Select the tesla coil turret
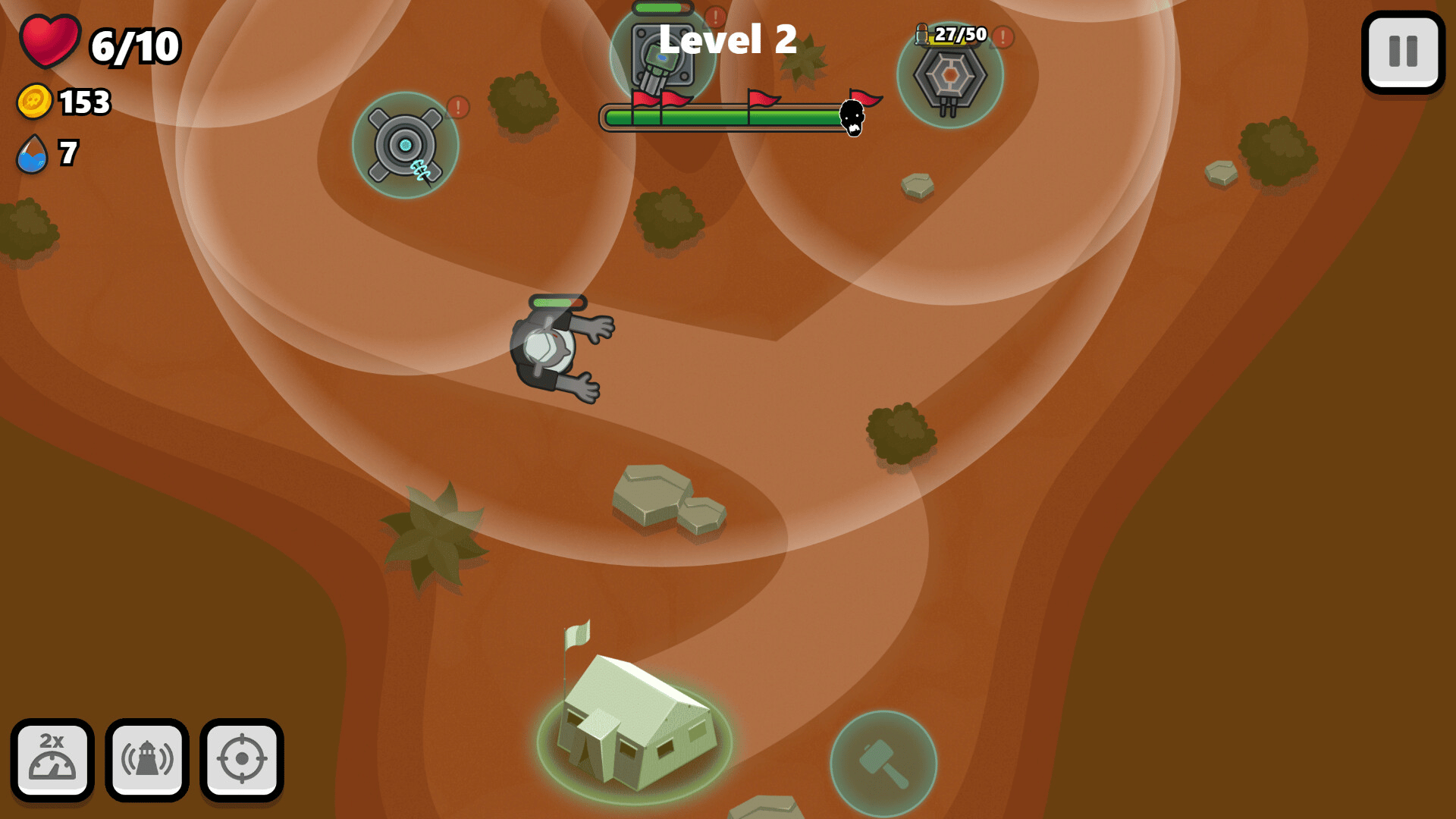 (405, 146)
